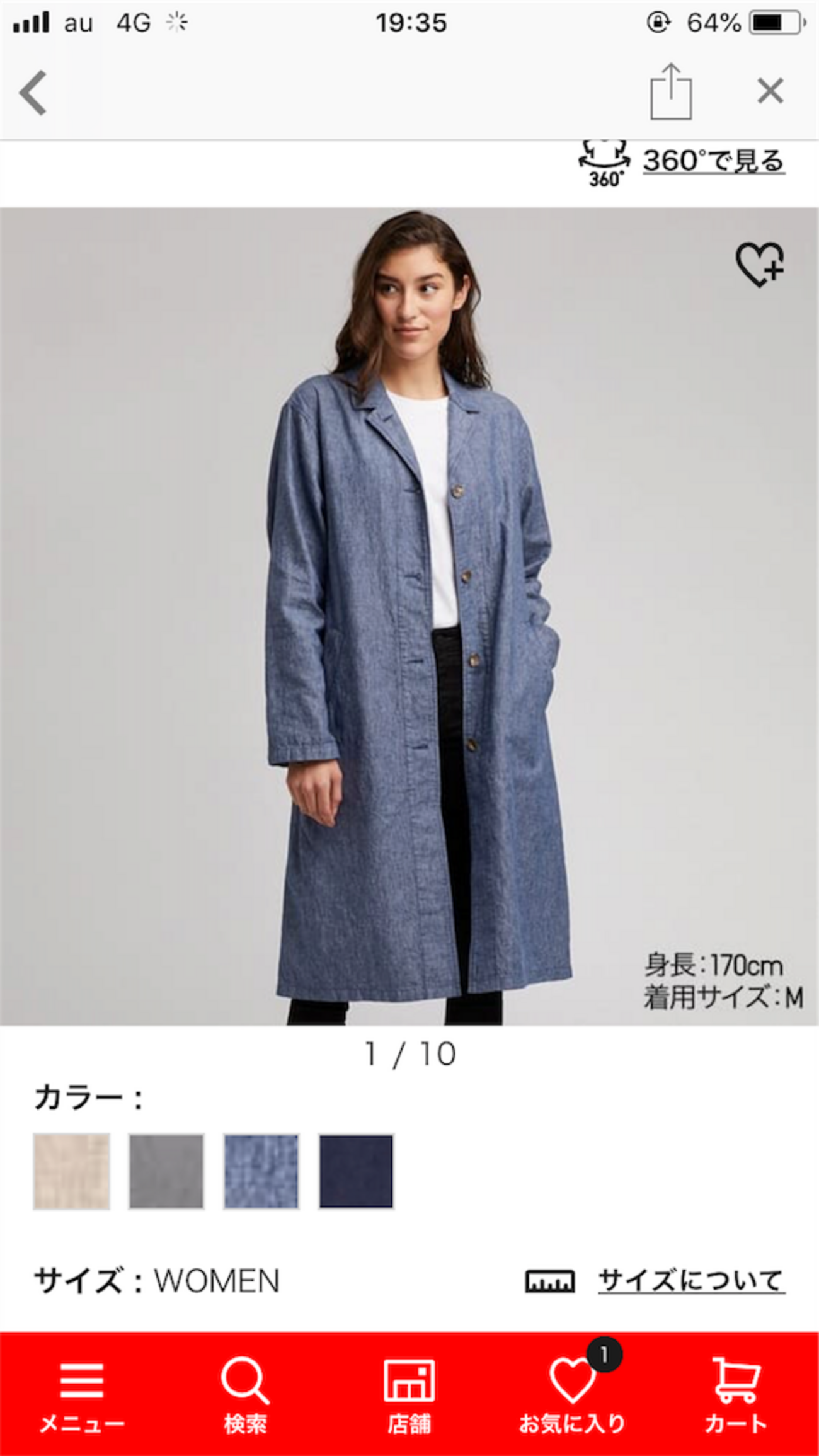Add the coat to favorites

coord(760,264)
